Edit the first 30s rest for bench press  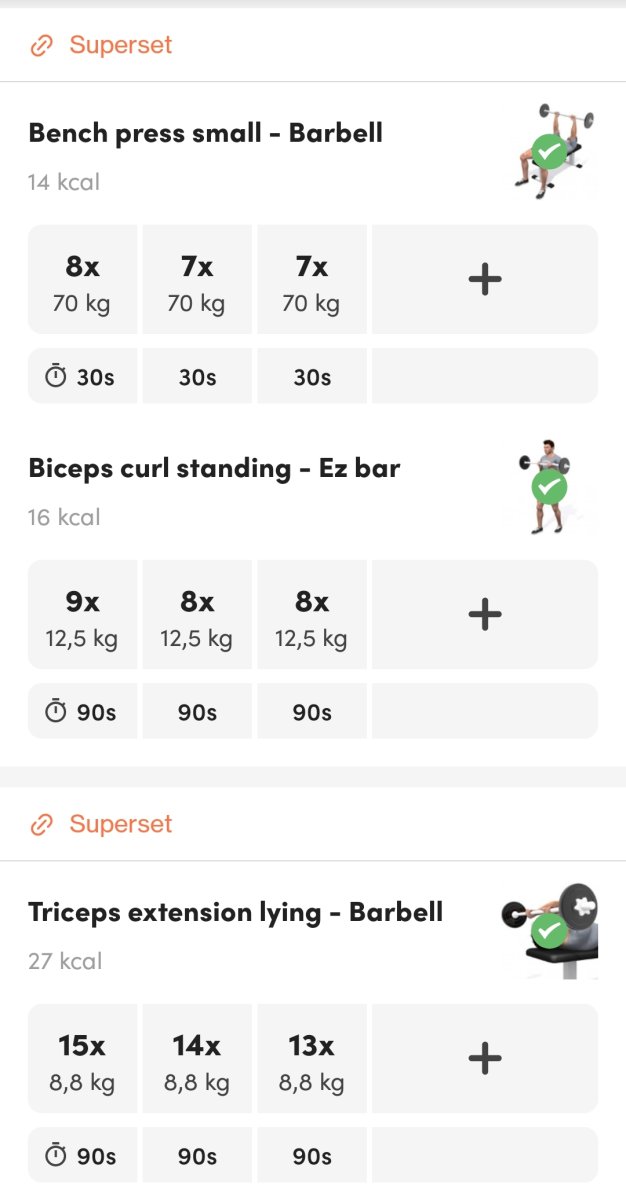coord(82,377)
